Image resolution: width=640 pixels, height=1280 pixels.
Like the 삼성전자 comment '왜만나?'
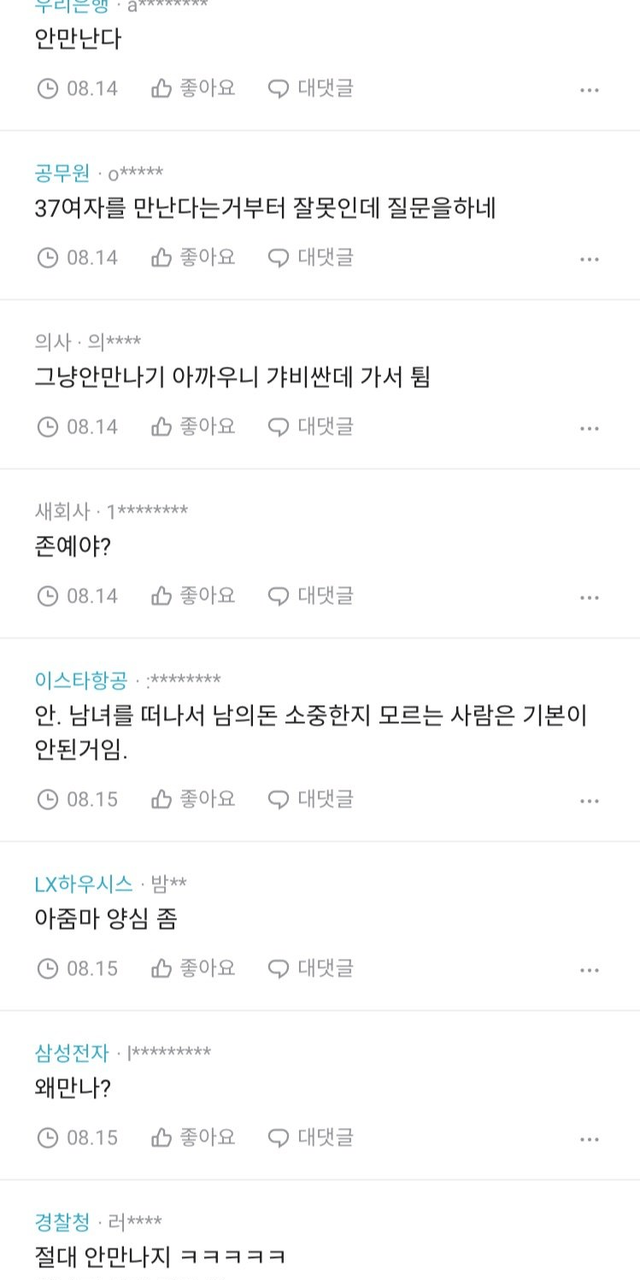[x=192, y=1137]
